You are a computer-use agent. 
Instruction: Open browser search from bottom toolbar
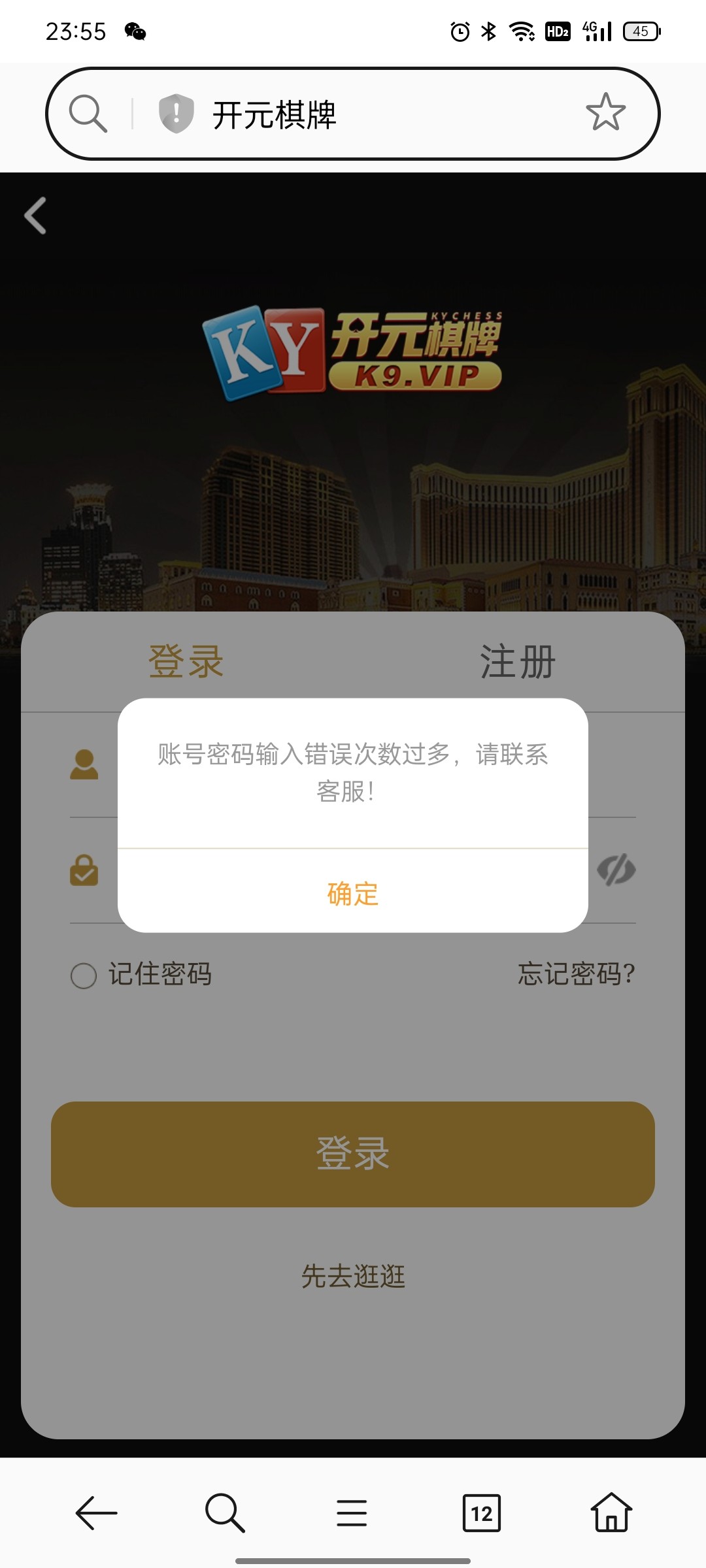point(224,1512)
